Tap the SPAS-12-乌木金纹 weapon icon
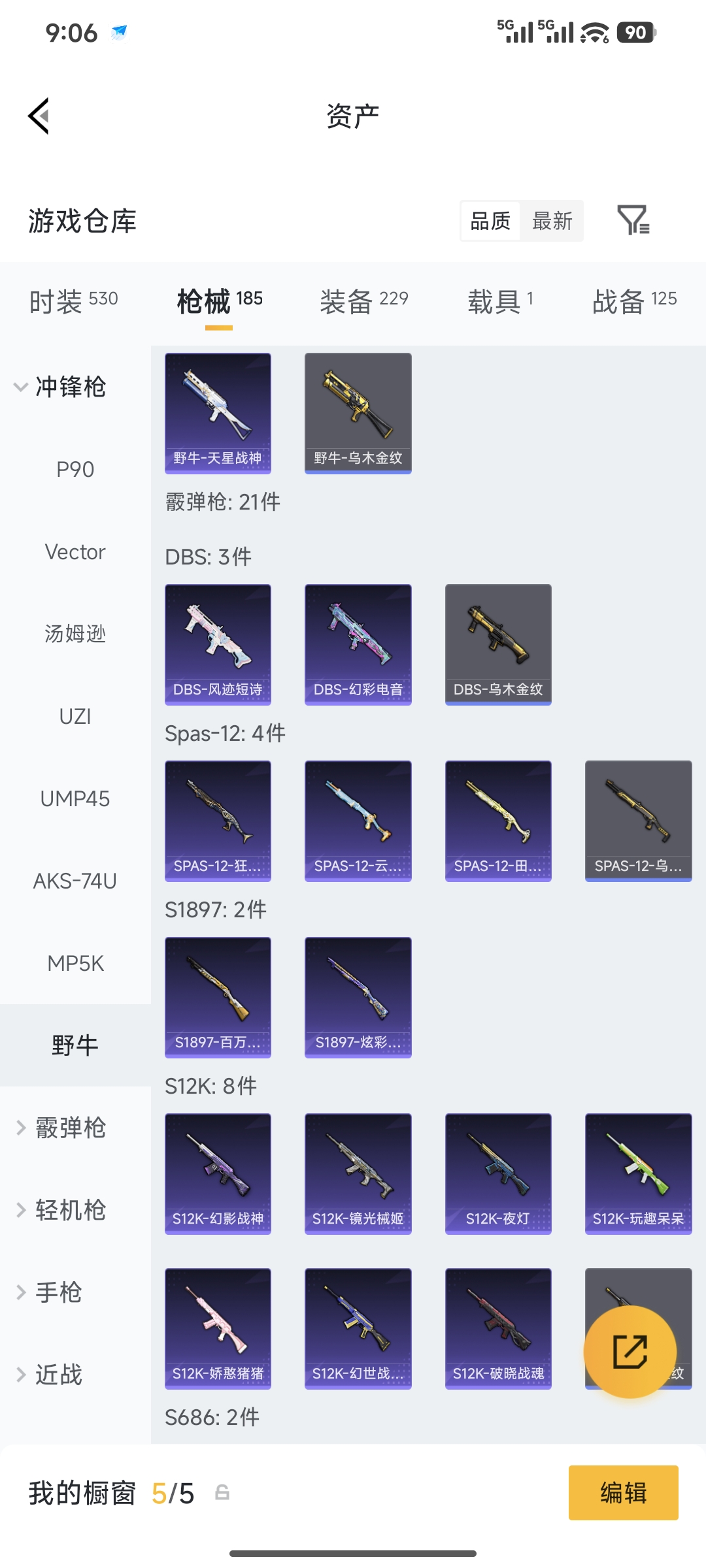Image resolution: width=706 pixels, height=1568 pixels. [637, 821]
